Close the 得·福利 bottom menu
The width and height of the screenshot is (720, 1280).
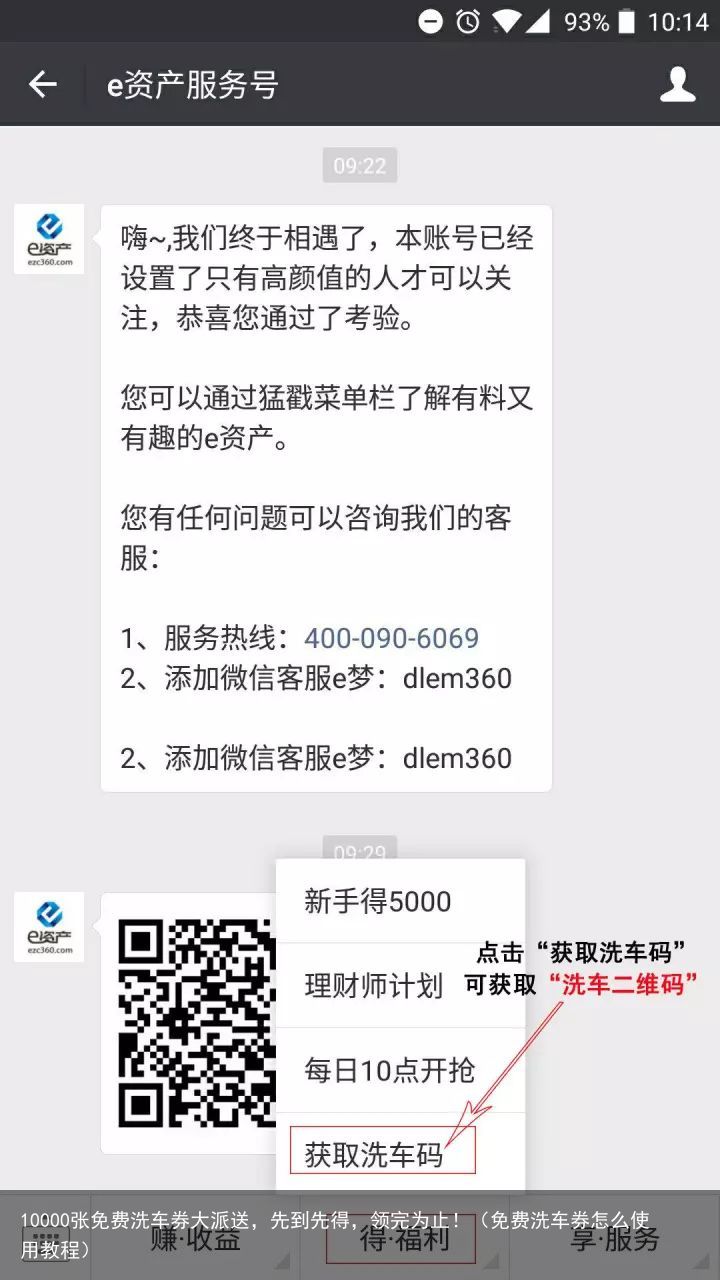(404, 1238)
